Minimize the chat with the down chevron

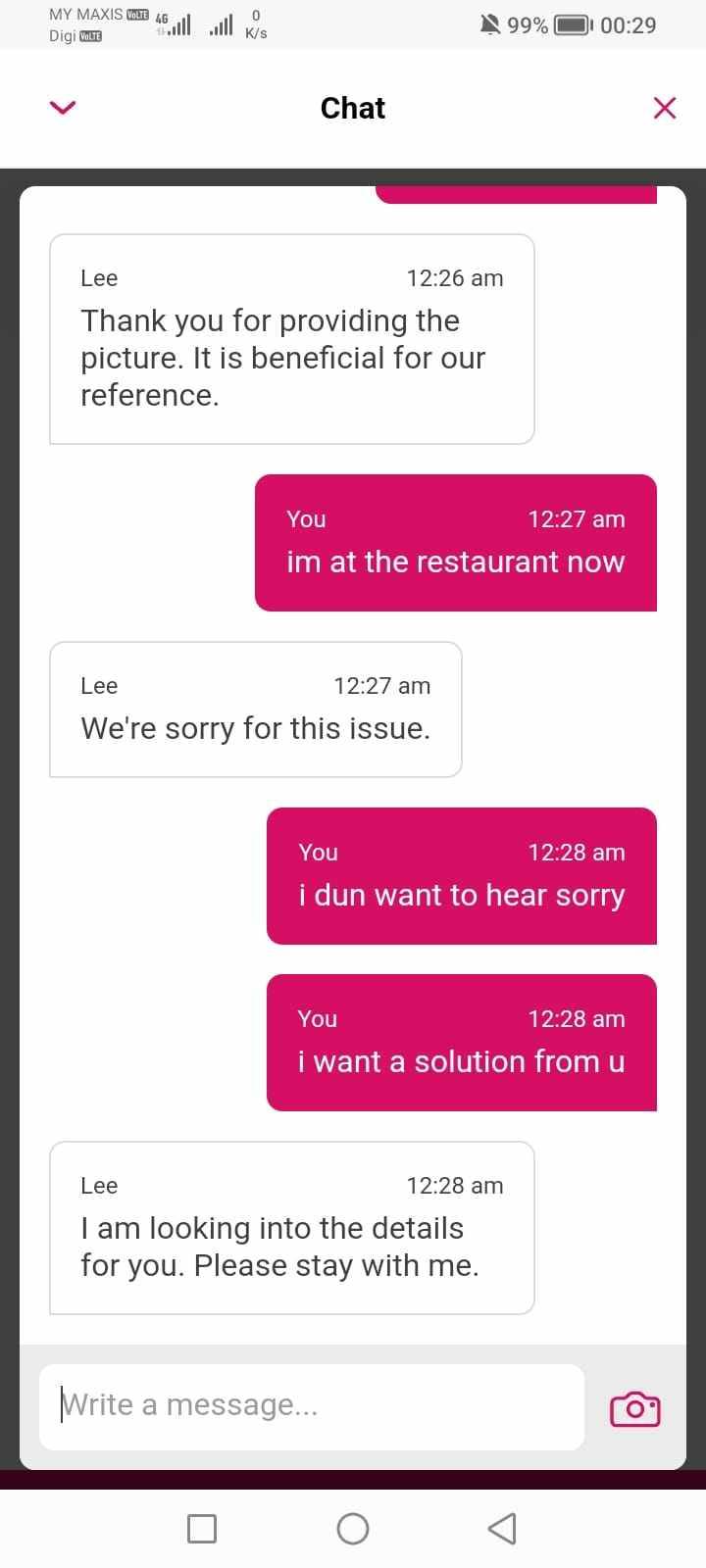[63, 108]
